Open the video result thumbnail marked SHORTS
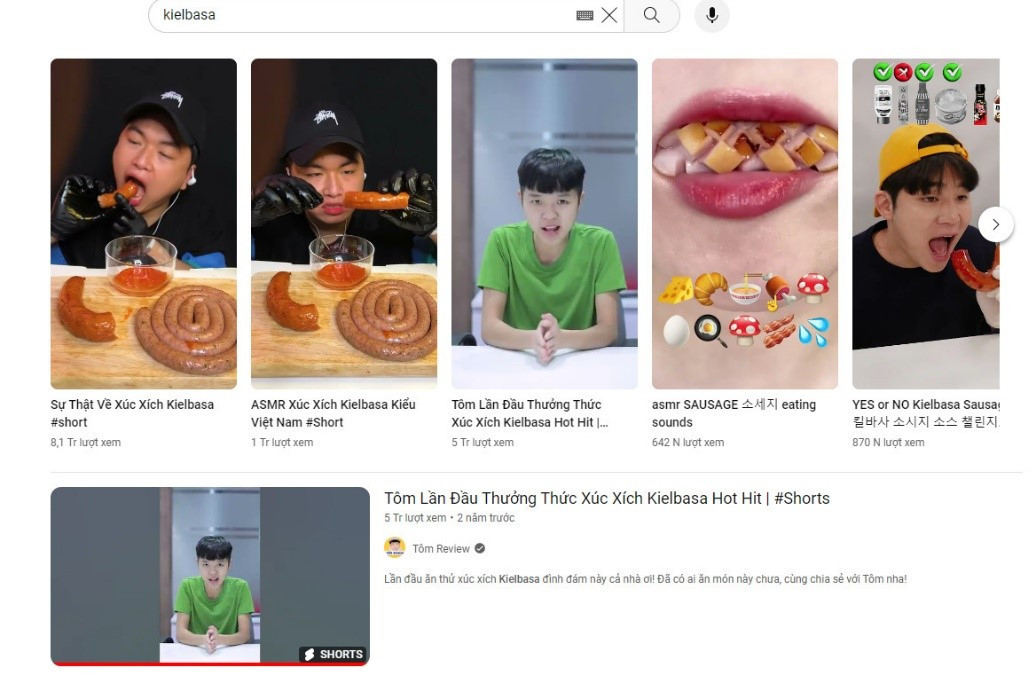The image size is (1036, 683). 210,576
